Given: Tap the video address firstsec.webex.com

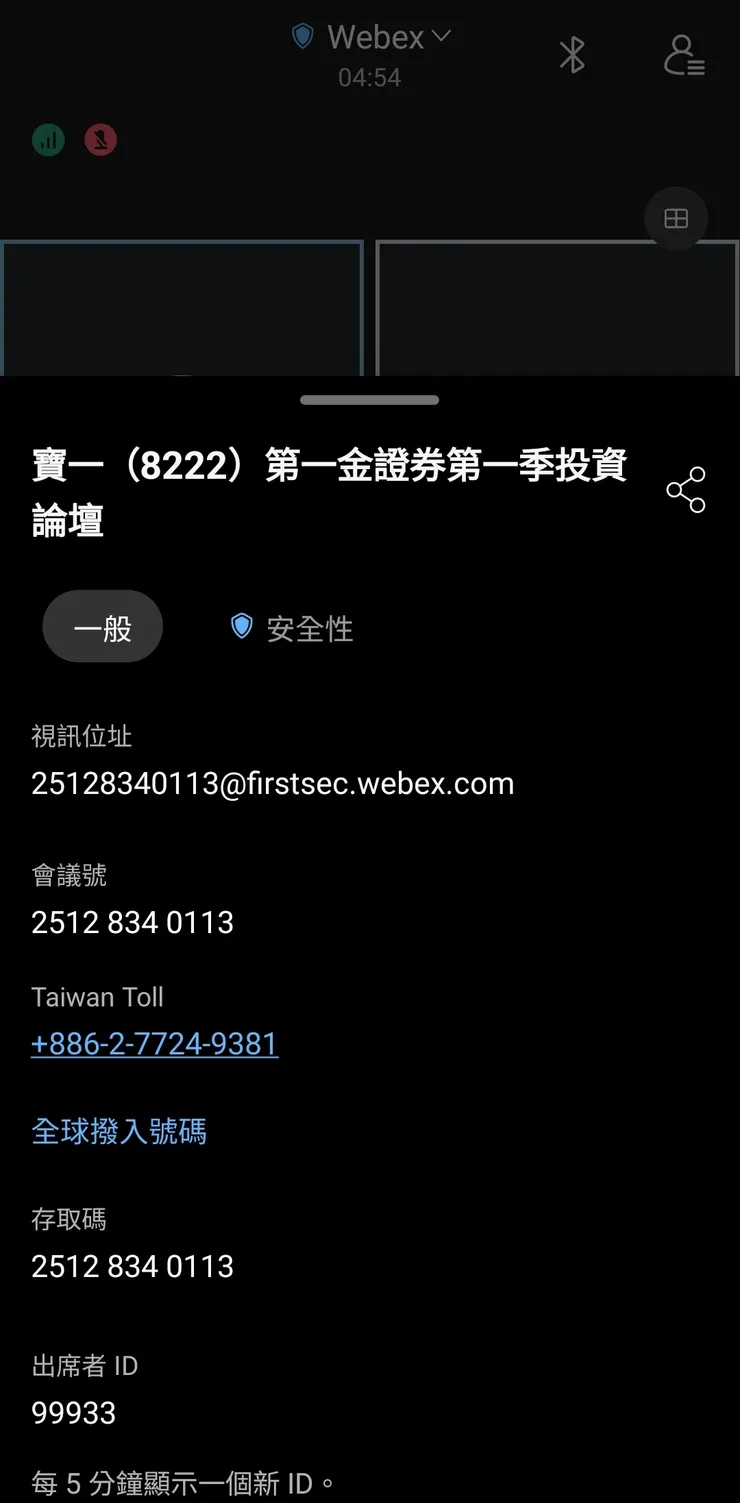Looking at the screenshot, I should 272,783.
